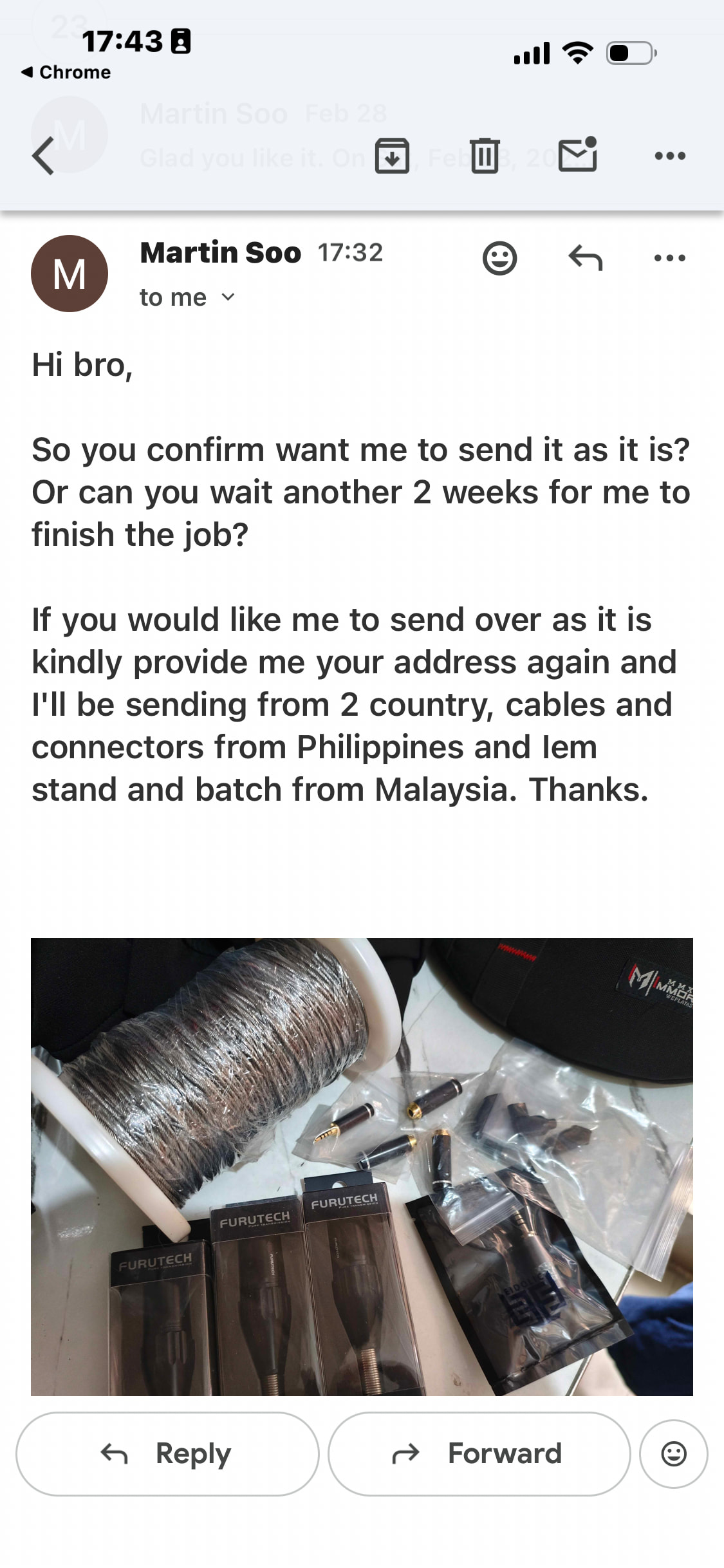The height and width of the screenshot is (1568, 724).
Task: Expand the "to me" recipient details
Action: coord(187,297)
